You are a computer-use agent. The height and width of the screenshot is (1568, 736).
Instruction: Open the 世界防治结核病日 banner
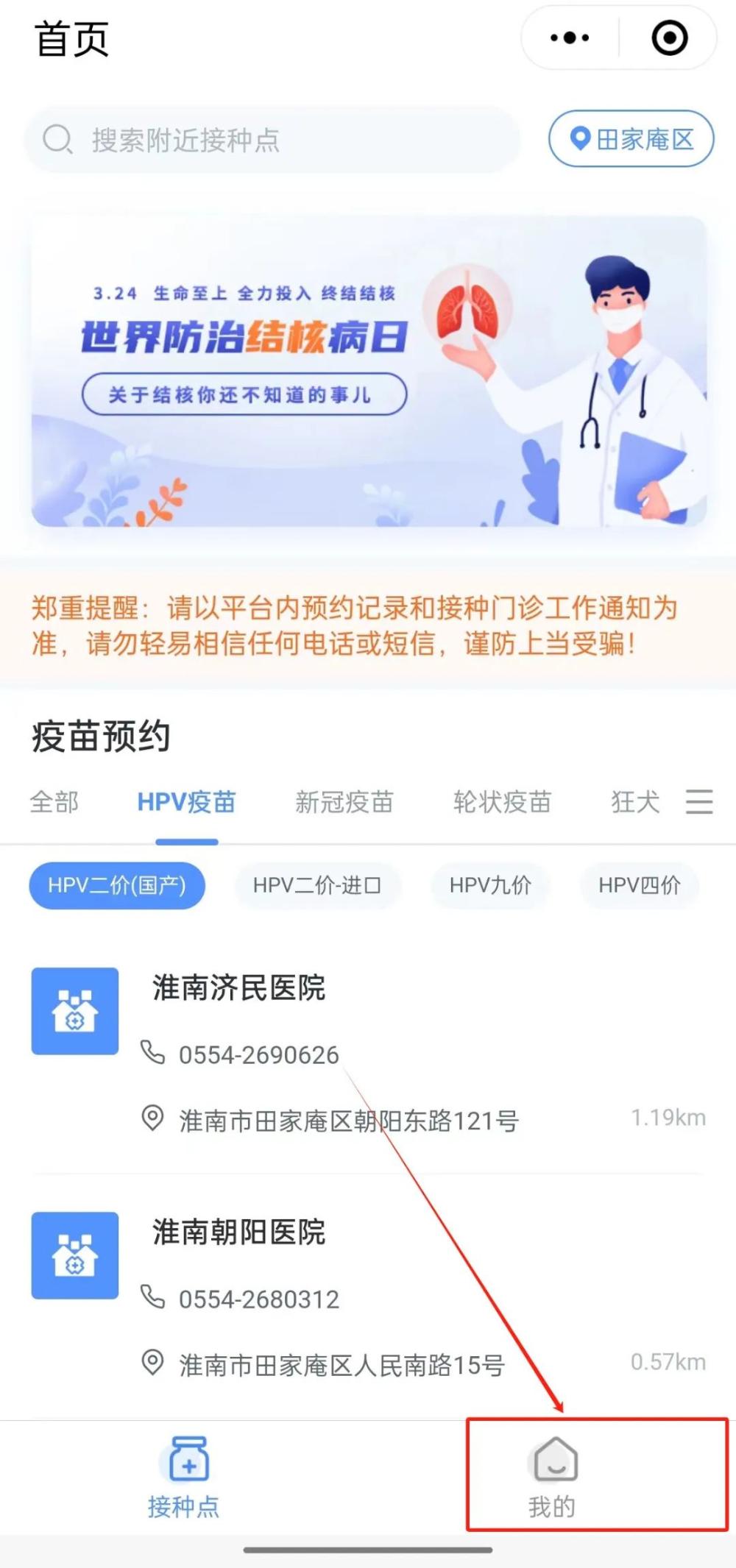[x=368, y=372]
